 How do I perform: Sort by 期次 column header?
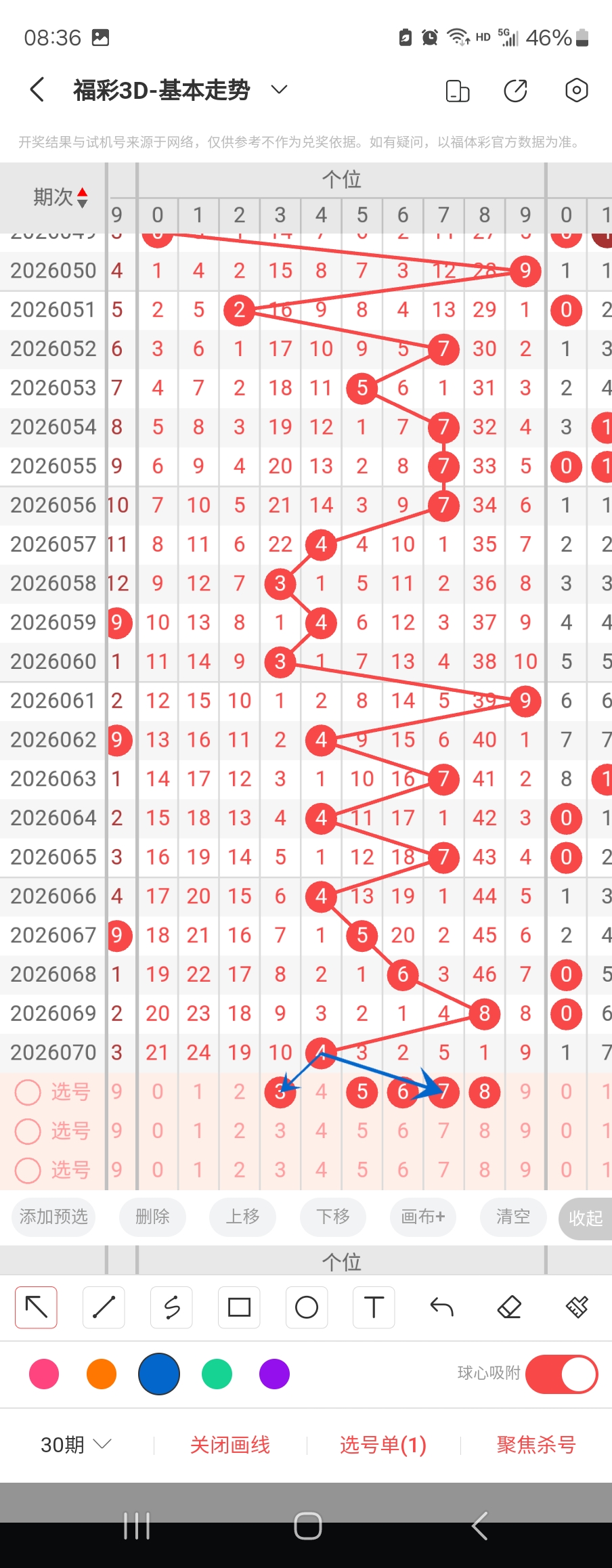60,197
